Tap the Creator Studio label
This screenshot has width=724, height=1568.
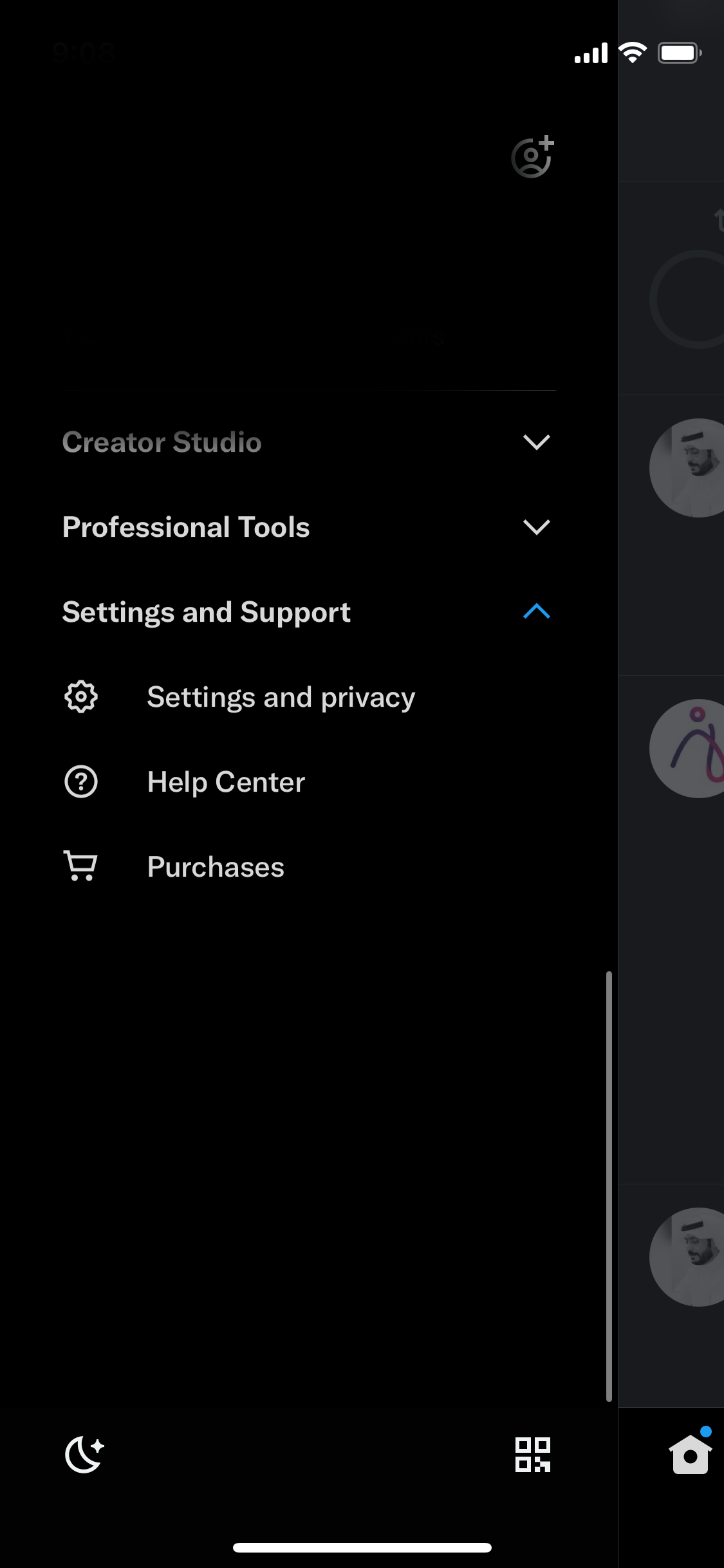tap(162, 442)
